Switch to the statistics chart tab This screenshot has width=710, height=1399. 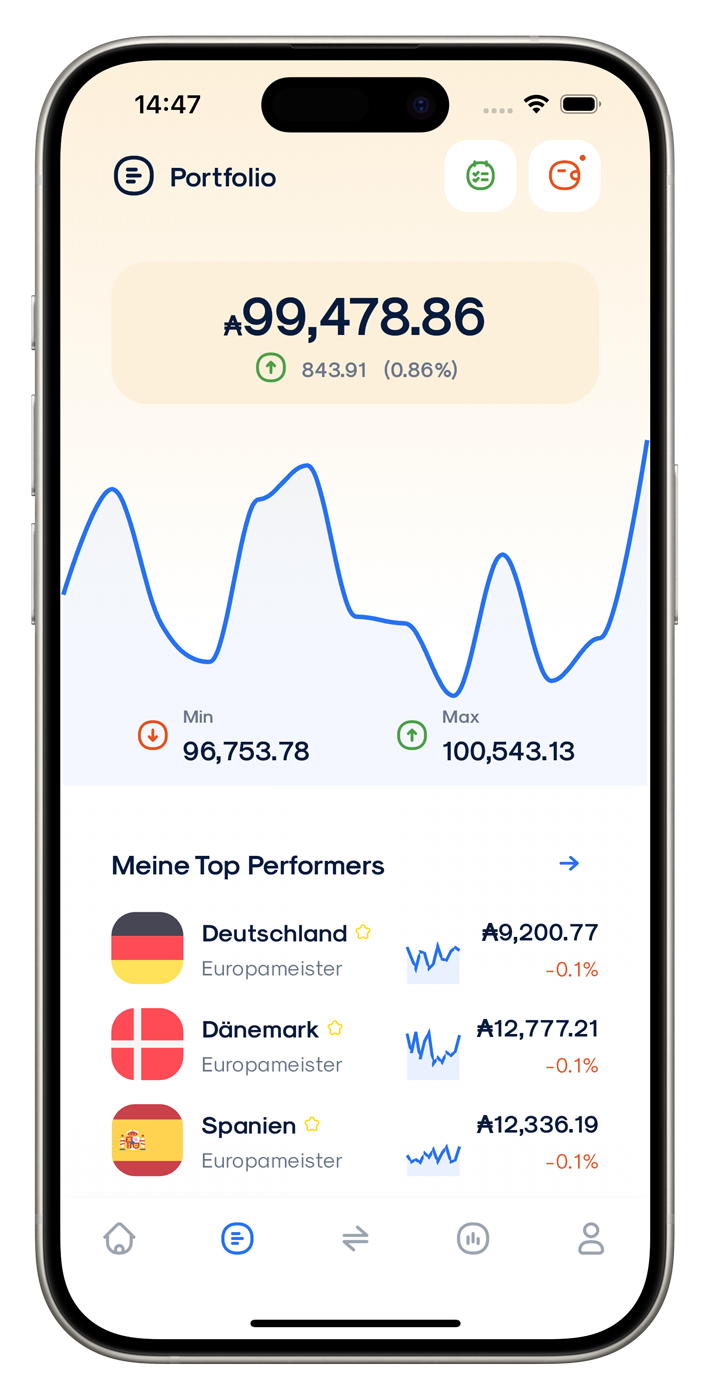coord(473,1239)
